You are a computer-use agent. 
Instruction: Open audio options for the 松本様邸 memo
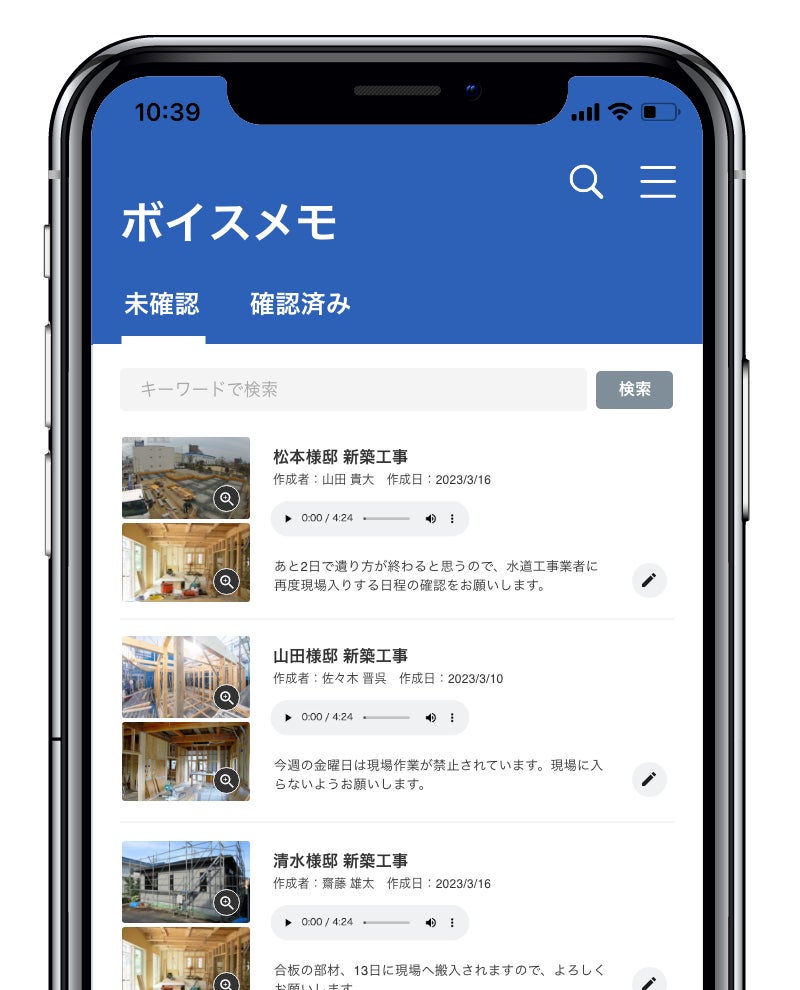(452, 518)
